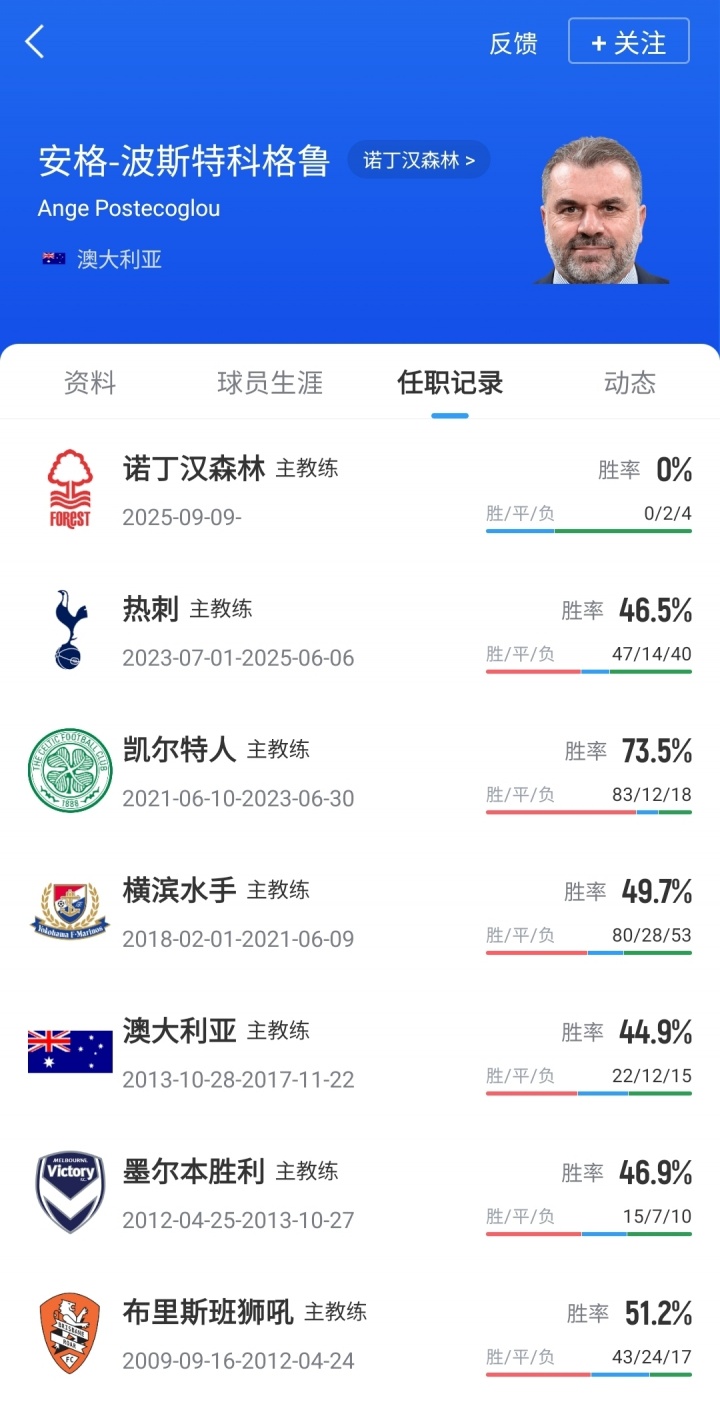Open the 横滨水手 coaching record row
This screenshot has width=720, height=1416.
(360, 913)
